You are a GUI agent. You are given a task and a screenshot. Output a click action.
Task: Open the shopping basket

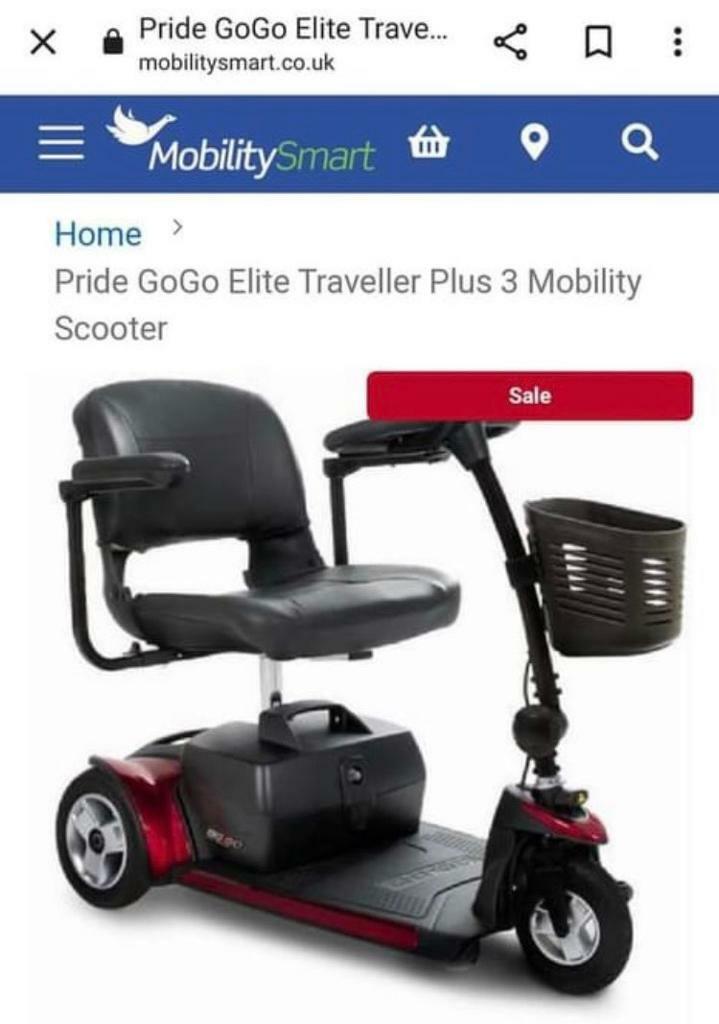pyautogui.click(x=429, y=142)
